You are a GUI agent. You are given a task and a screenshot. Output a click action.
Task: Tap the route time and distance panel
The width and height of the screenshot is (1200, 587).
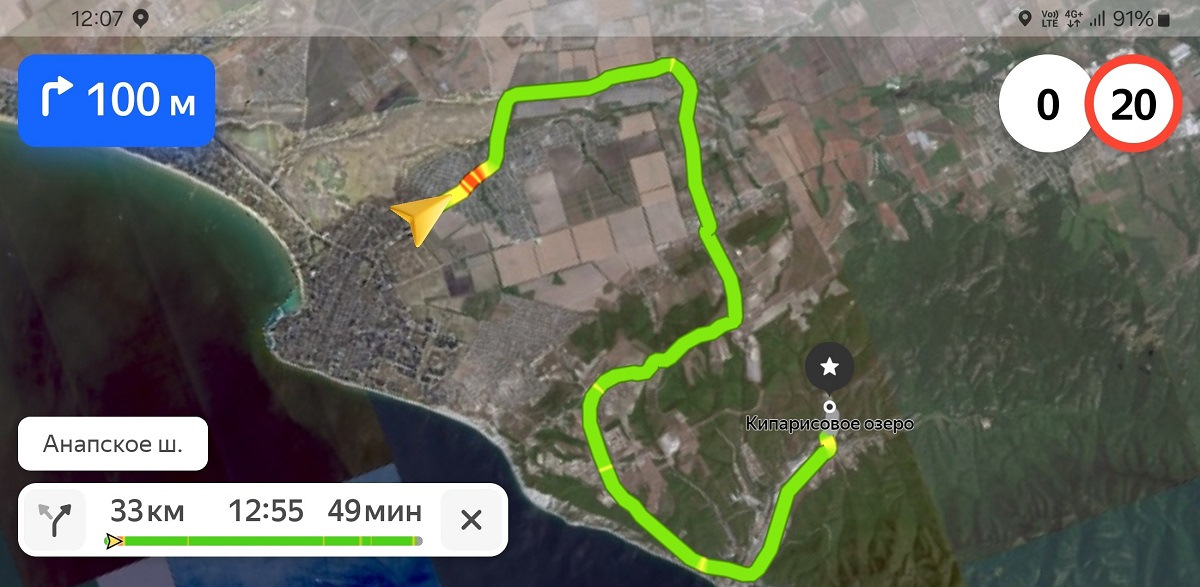tap(265, 520)
